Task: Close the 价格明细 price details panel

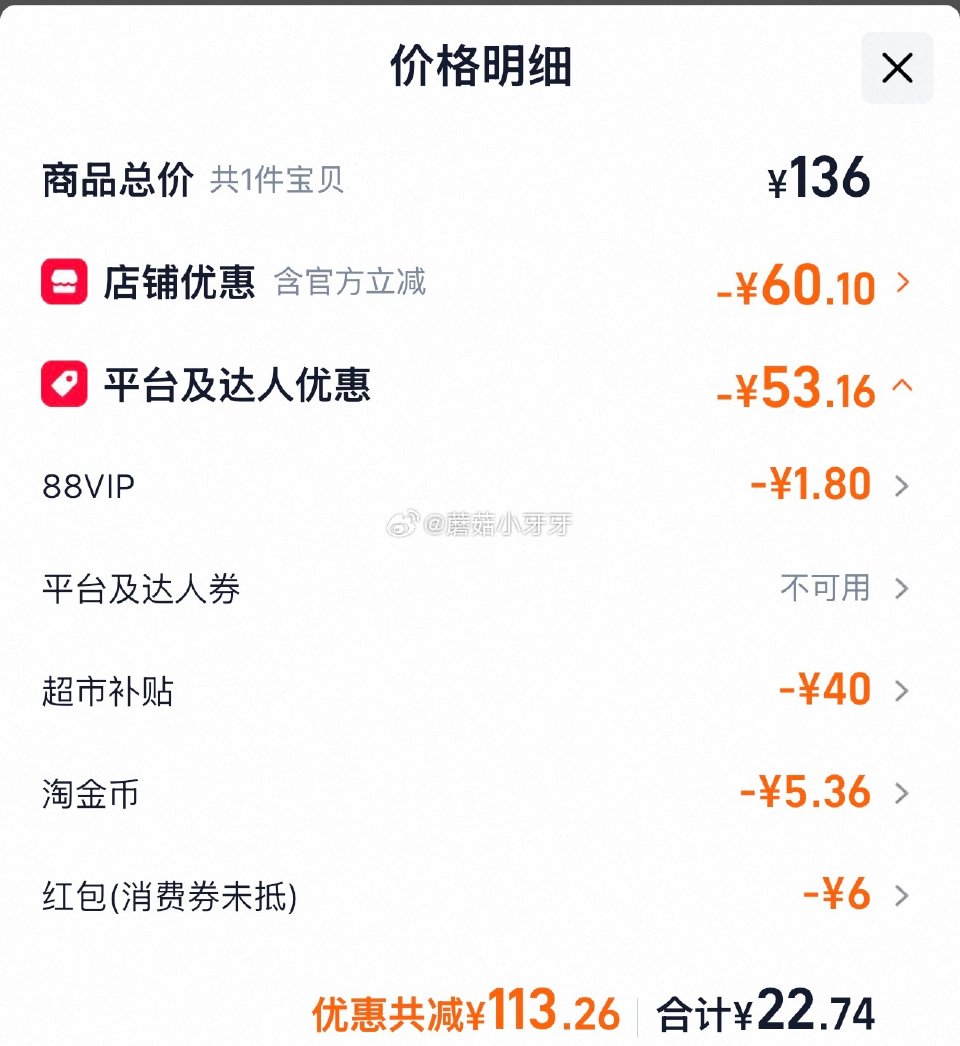Action: (x=897, y=68)
